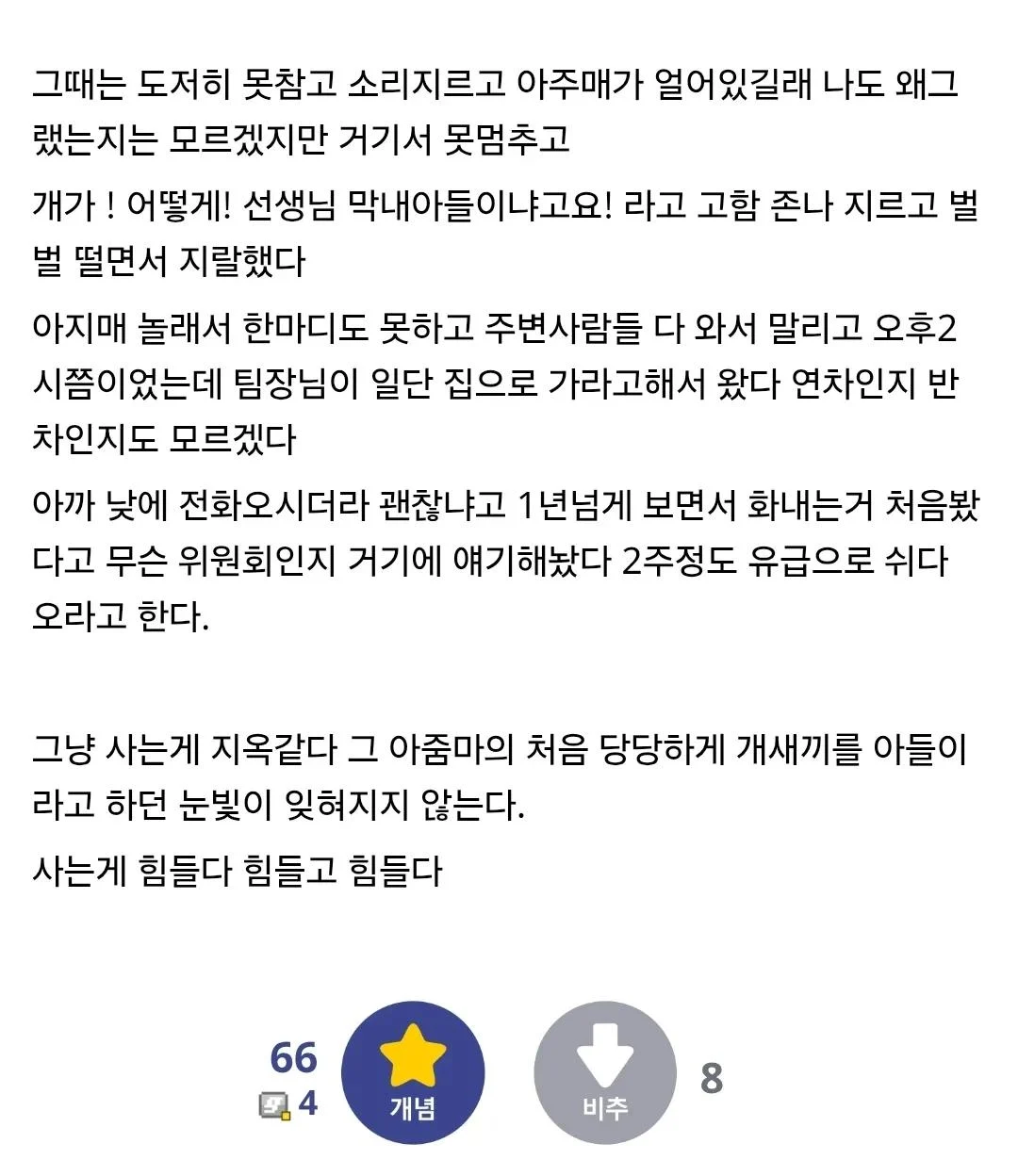Upvote the post with the 개념 star button
Image resolution: width=1018 pixels, height=1176 pixels.
(x=413, y=1073)
